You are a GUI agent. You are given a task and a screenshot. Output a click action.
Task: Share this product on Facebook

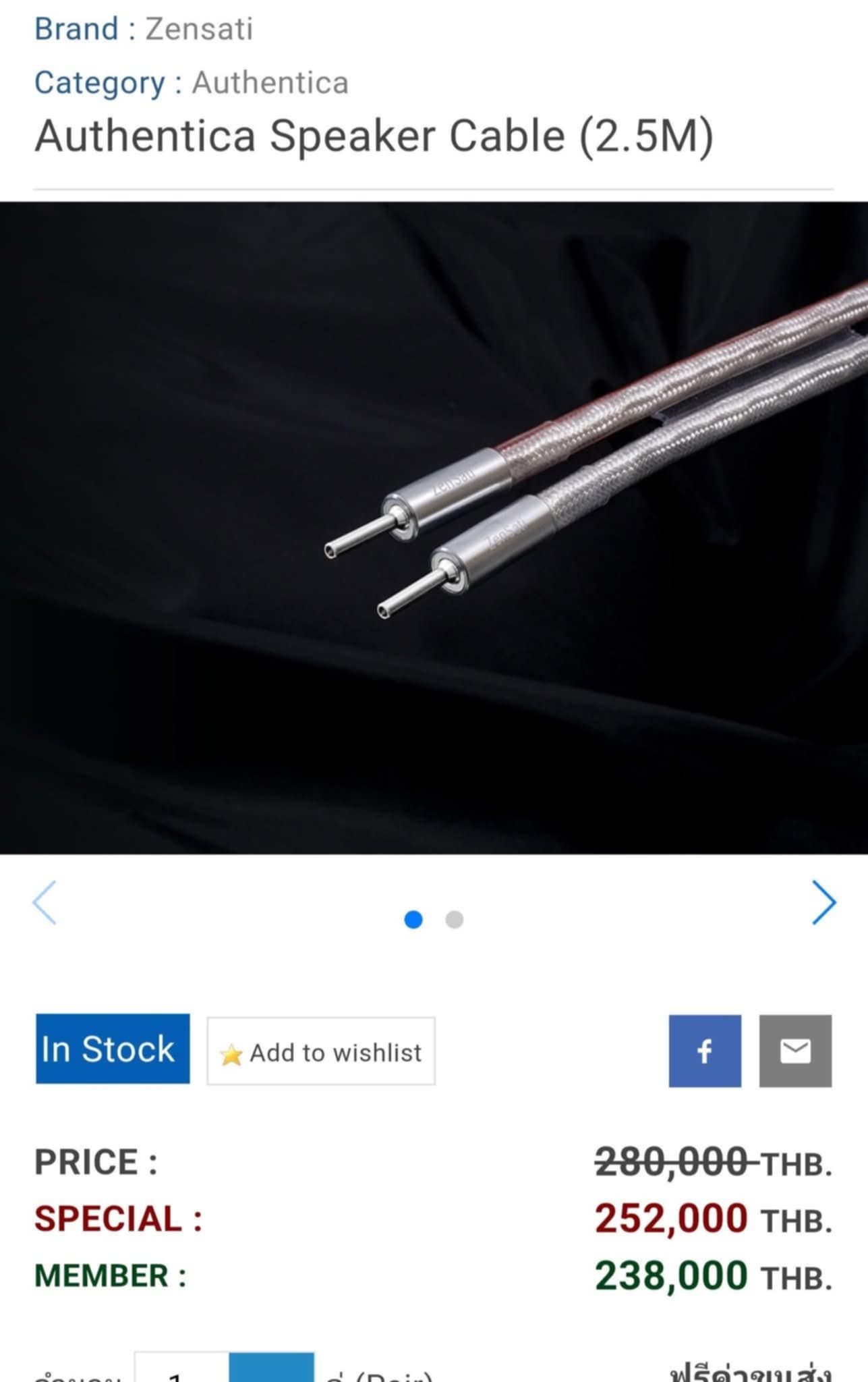pyautogui.click(x=705, y=1051)
